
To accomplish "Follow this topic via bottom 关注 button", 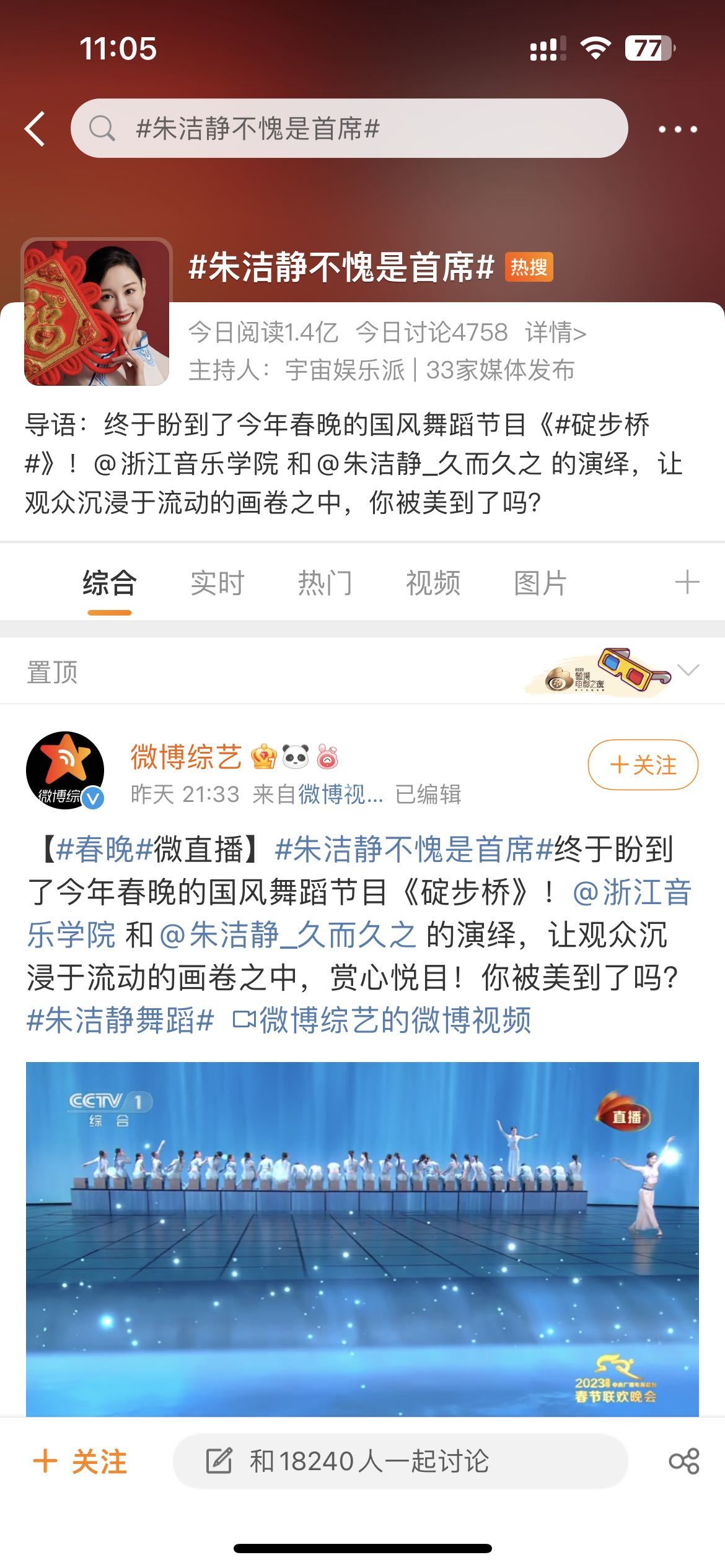I will 81,1461.
